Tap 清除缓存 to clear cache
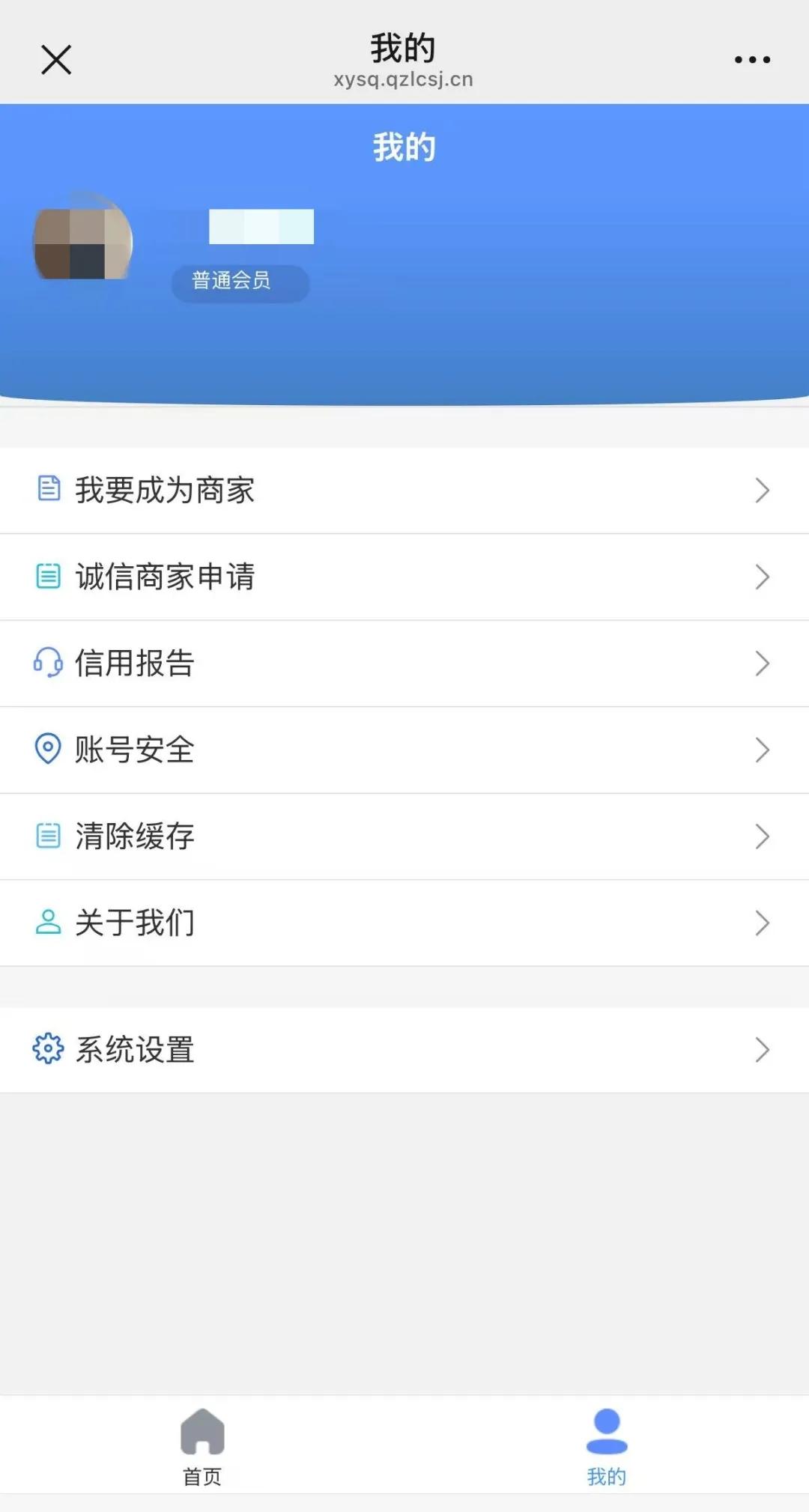Image resolution: width=809 pixels, height=1512 pixels. (404, 837)
